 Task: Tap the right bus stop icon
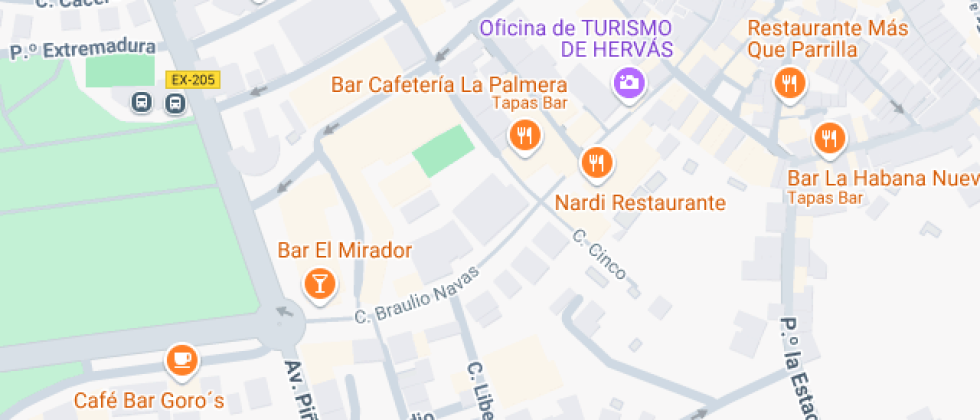coord(175,102)
